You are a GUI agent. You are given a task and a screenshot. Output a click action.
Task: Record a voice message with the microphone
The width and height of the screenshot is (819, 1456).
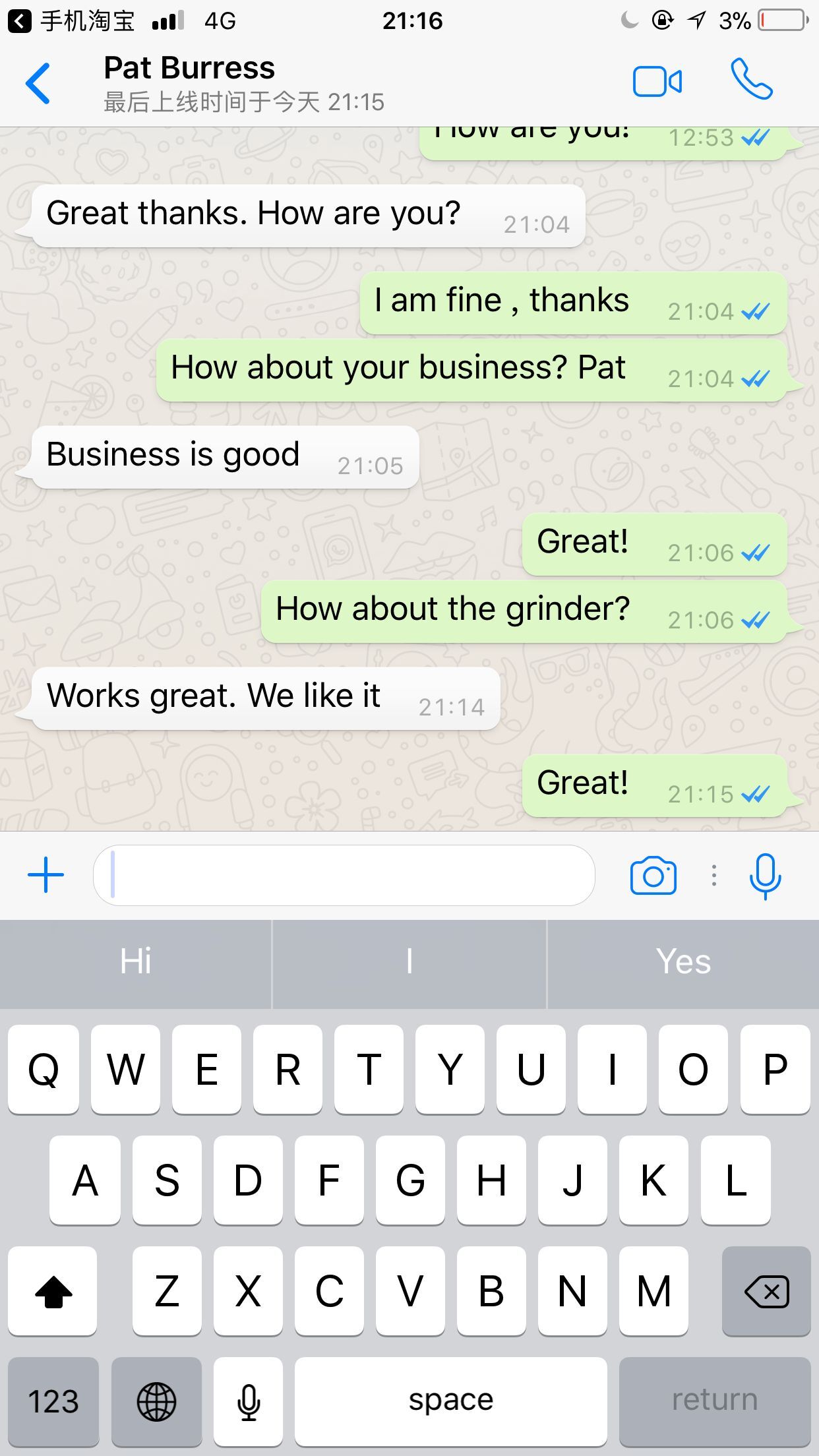pos(765,876)
